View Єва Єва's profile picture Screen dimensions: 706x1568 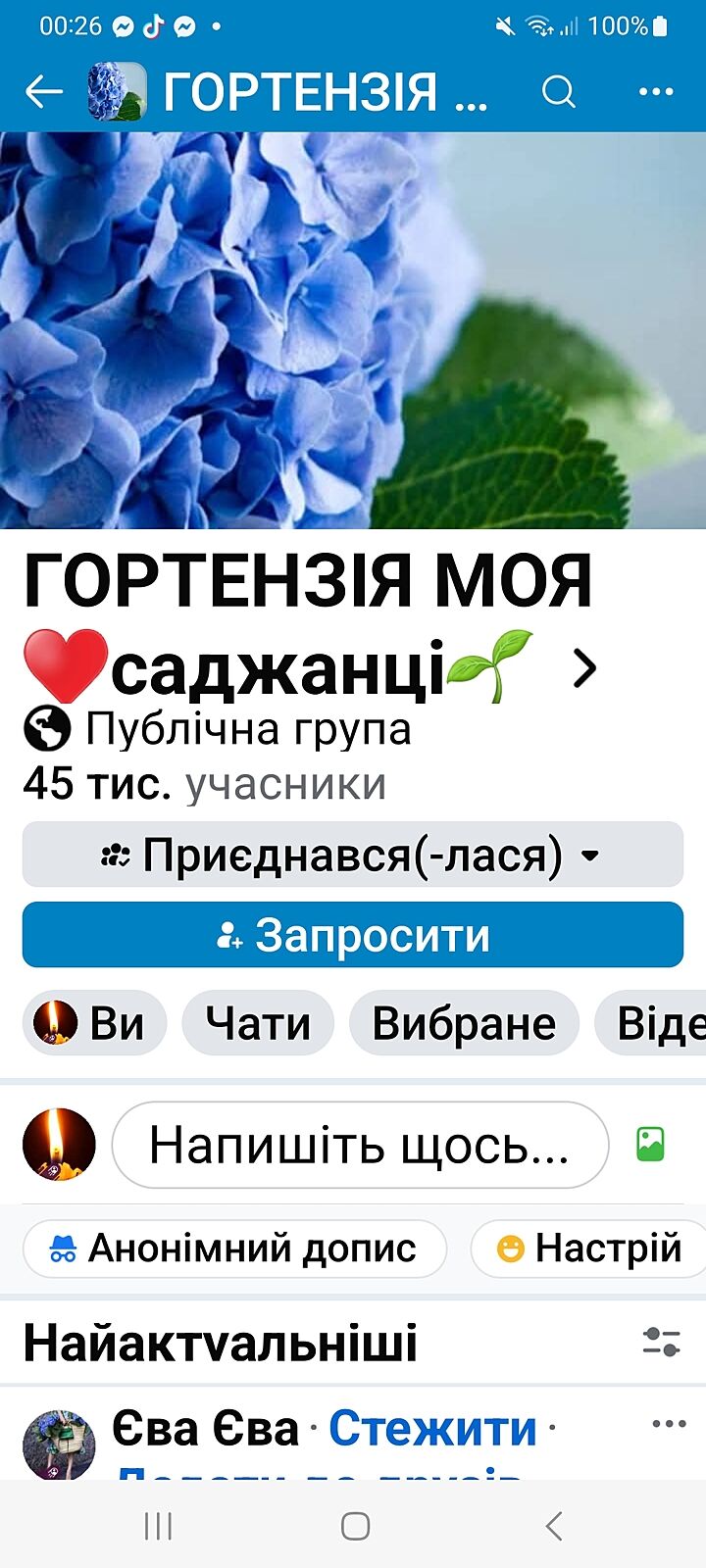[59, 1445]
